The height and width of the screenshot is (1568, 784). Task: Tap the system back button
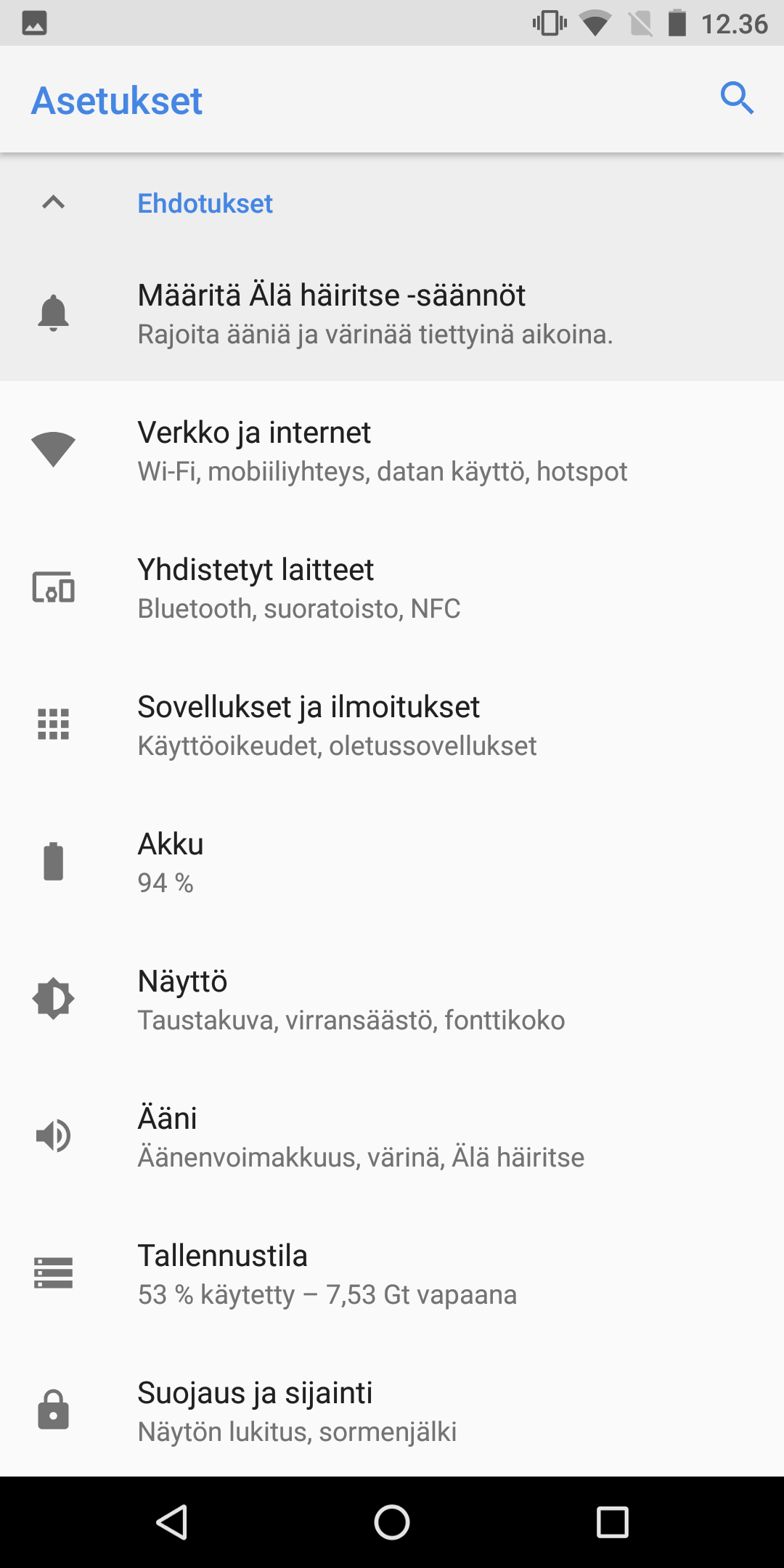click(x=172, y=1522)
